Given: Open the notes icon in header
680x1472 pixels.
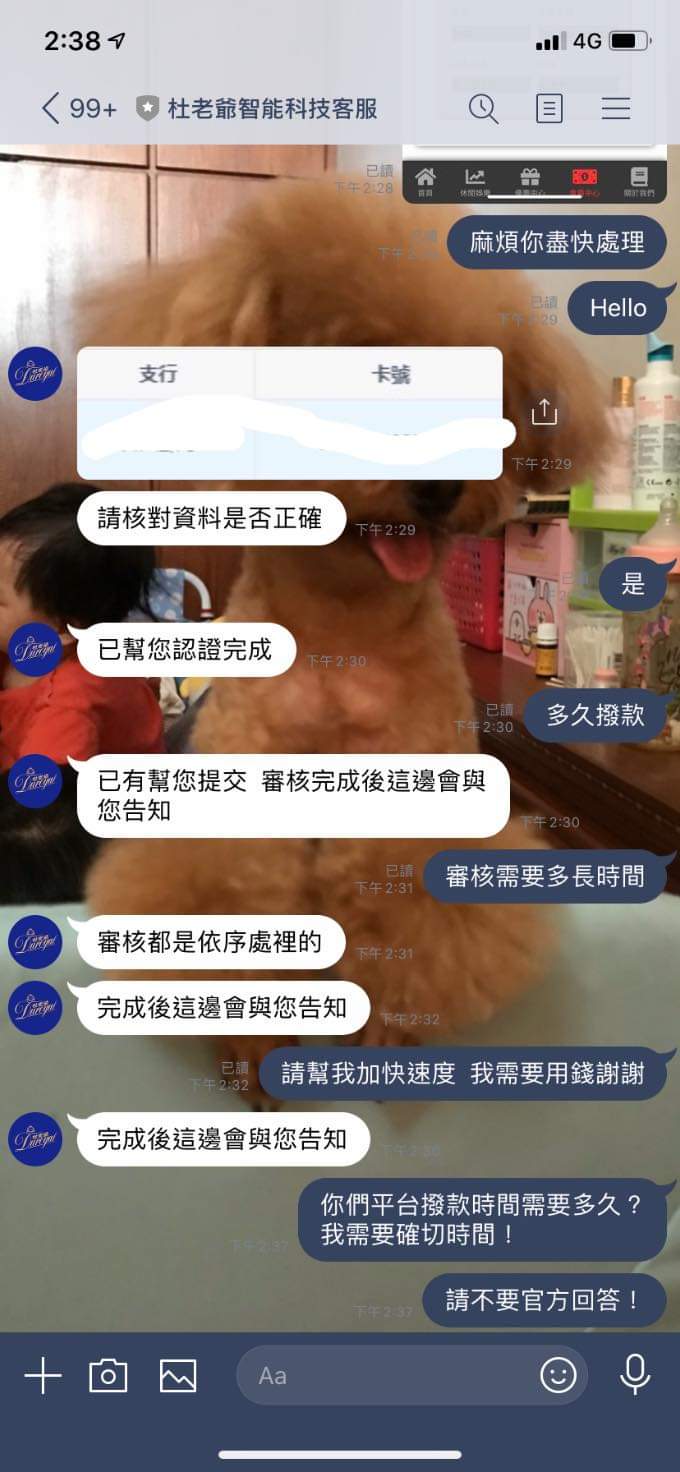Looking at the screenshot, I should pos(549,108).
